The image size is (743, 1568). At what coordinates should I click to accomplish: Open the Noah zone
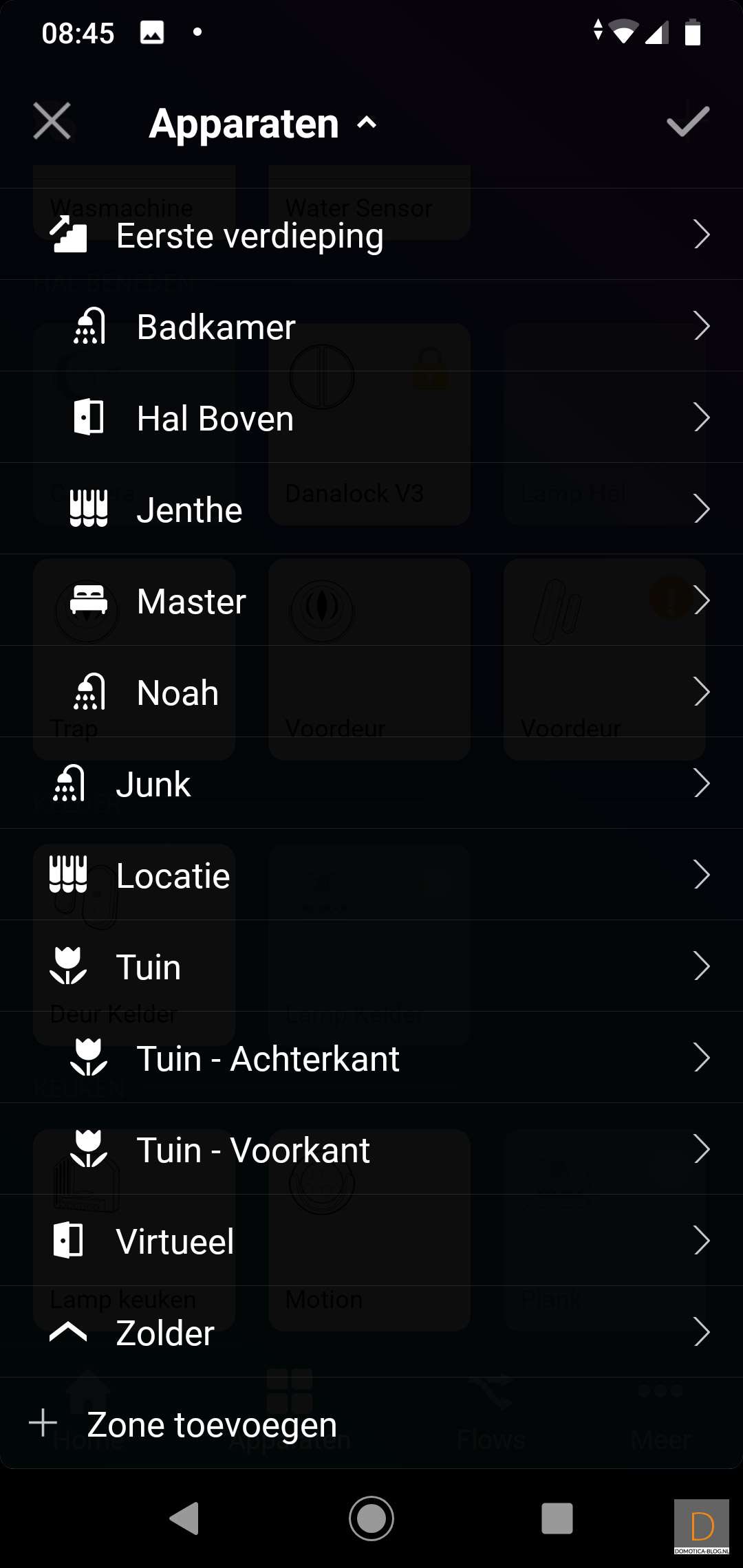coord(371,693)
